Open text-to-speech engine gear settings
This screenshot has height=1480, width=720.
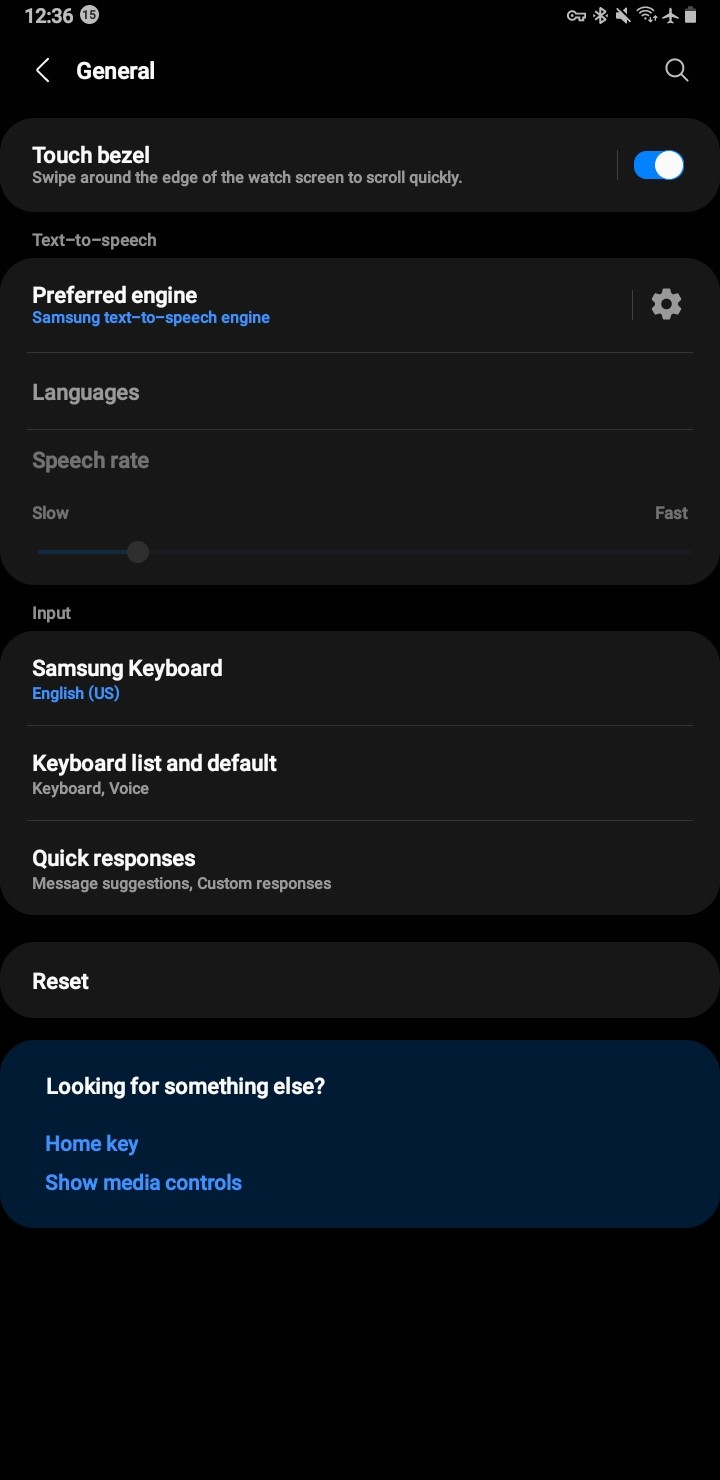666,304
